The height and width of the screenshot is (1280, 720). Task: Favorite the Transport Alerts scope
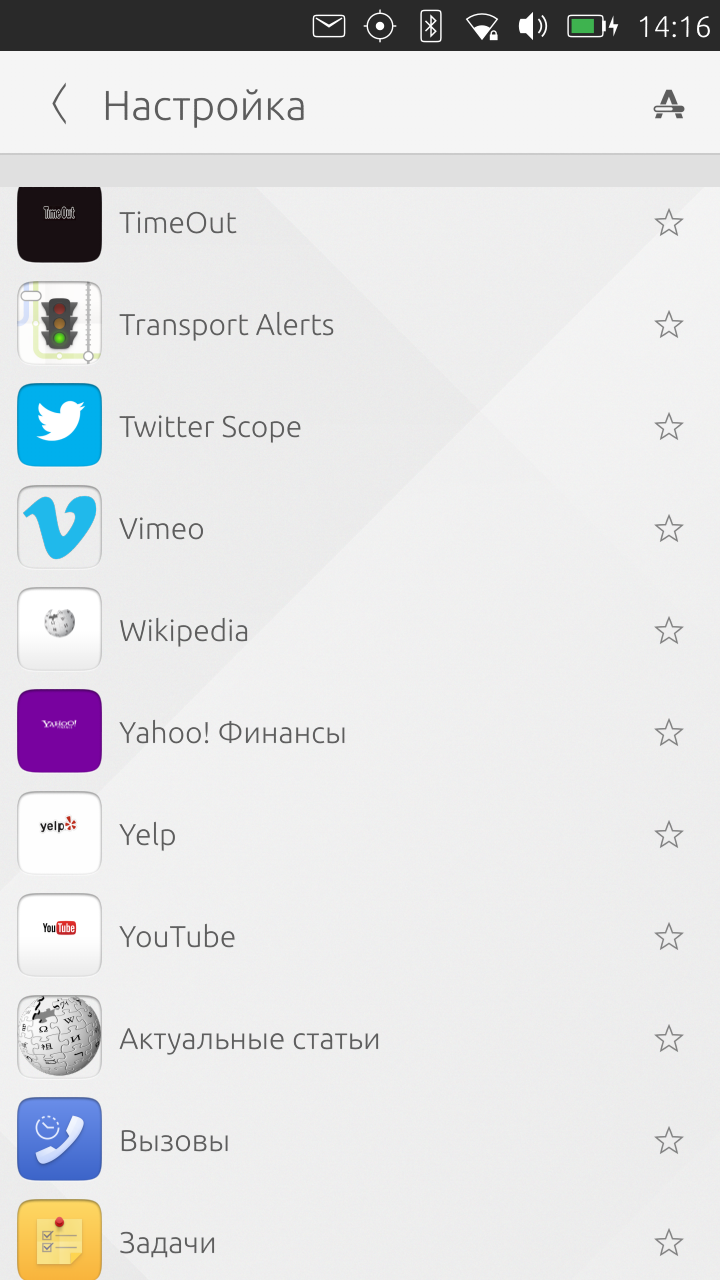click(x=668, y=325)
